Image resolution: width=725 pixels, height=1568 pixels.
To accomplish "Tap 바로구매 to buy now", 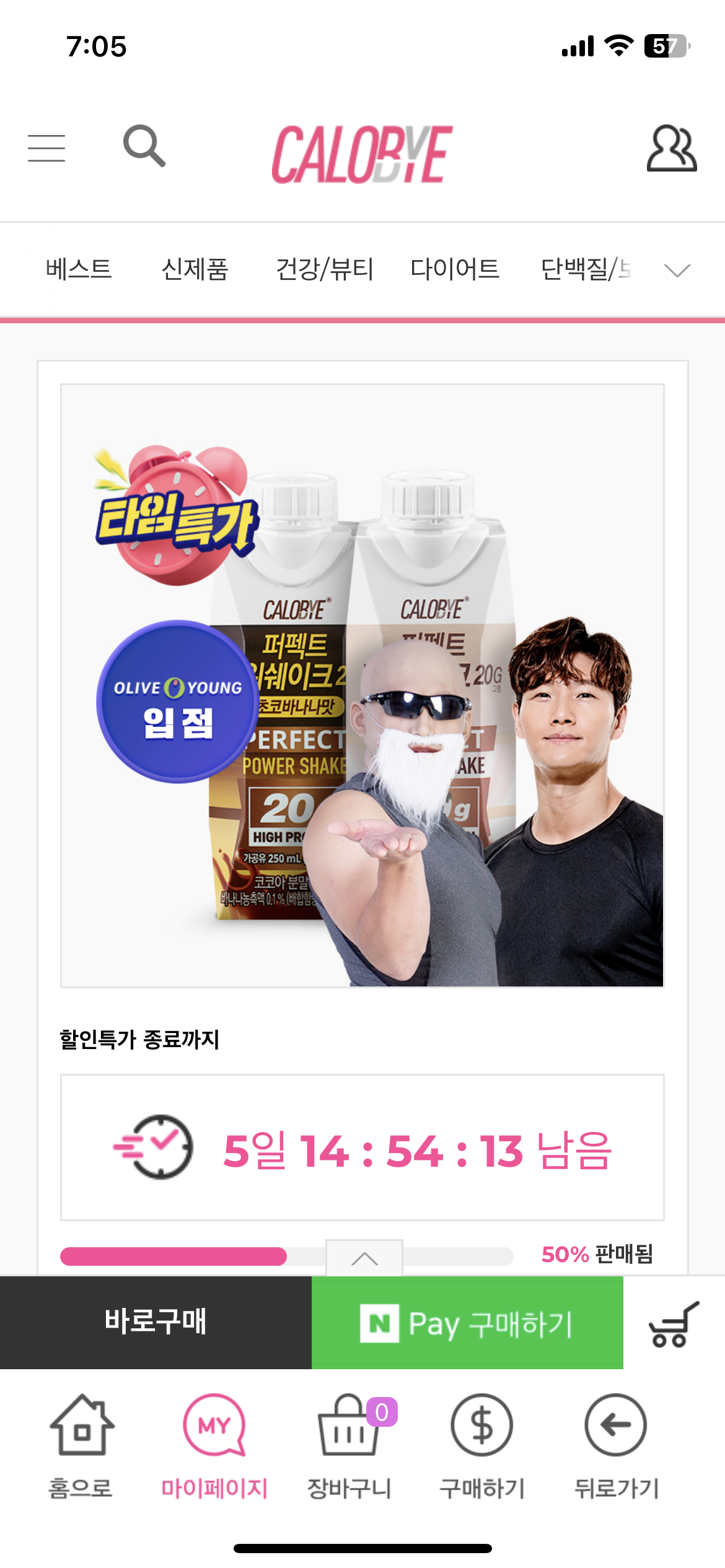I will [156, 1322].
